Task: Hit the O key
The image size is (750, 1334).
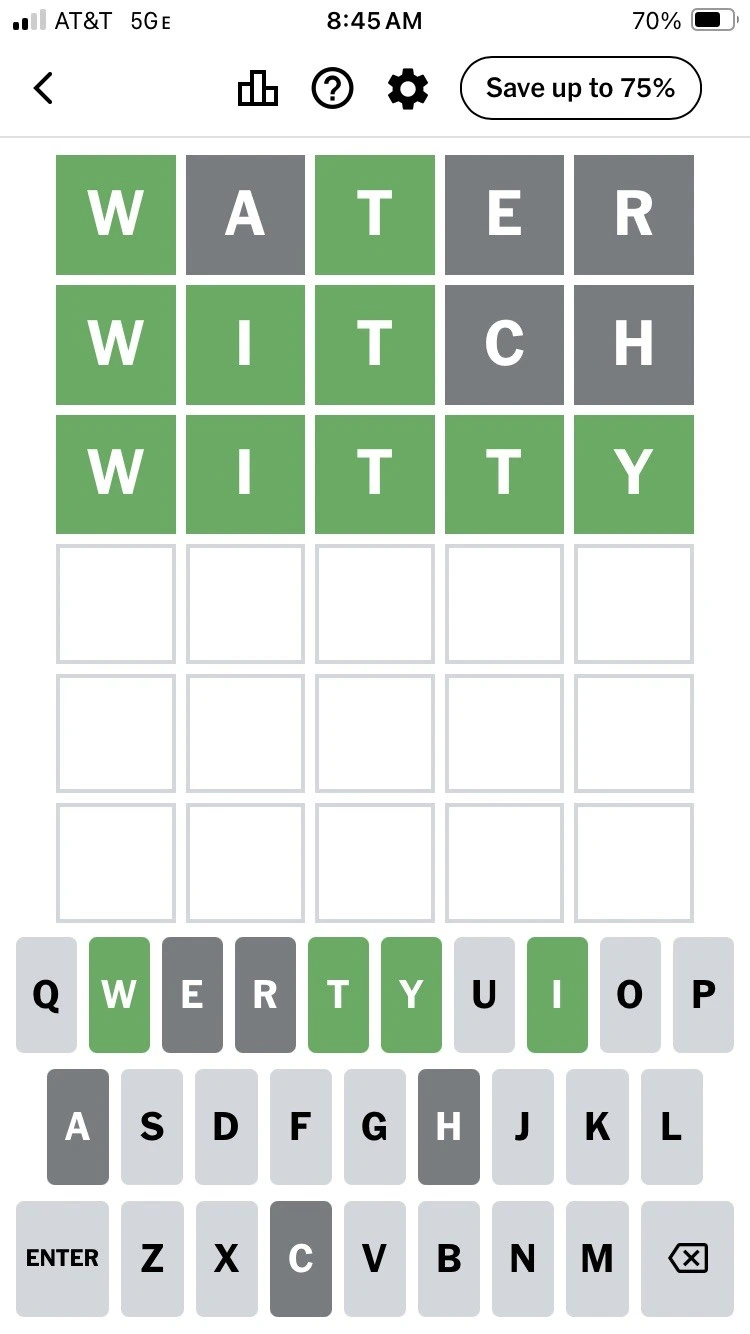Action: (x=630, y=995)
